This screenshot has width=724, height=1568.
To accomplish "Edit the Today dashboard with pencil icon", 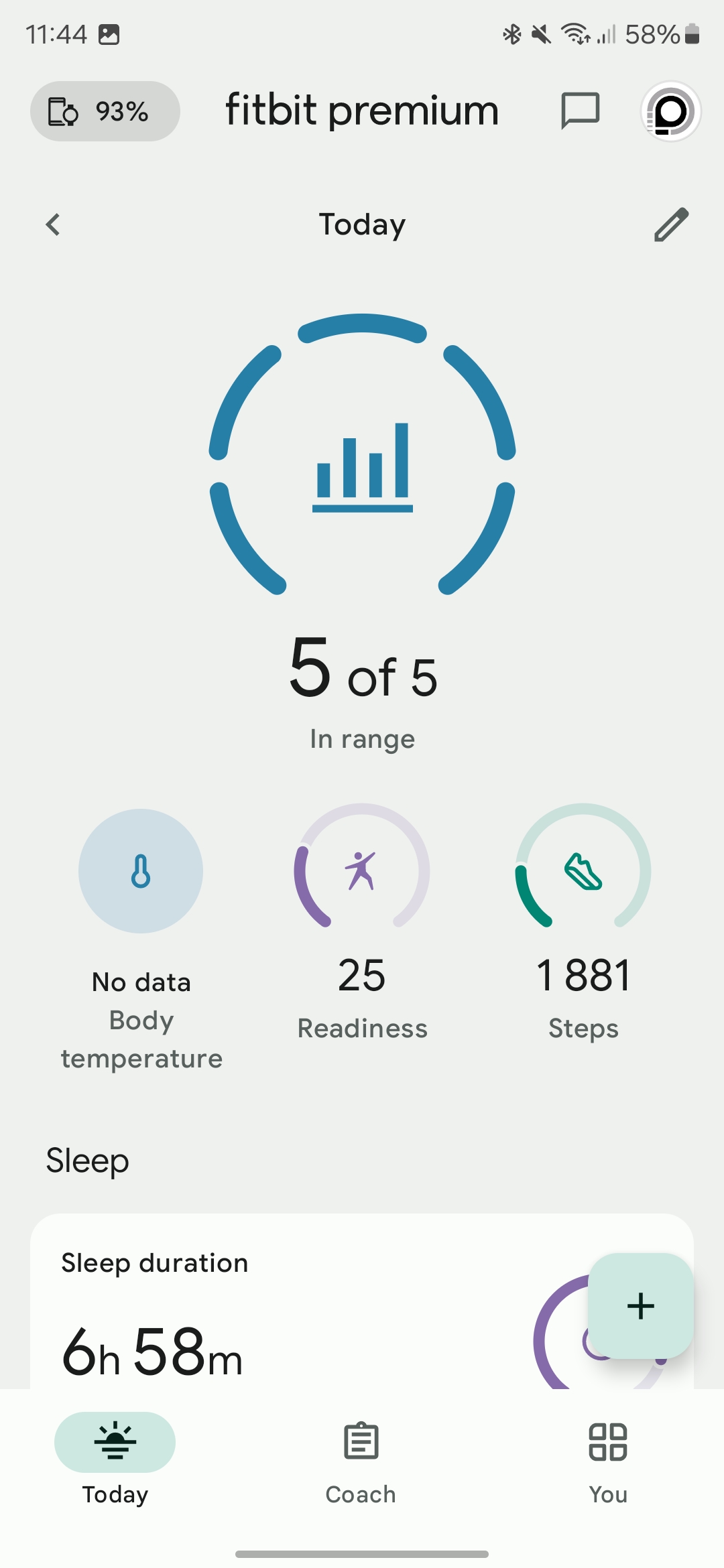I will (671, 224).
